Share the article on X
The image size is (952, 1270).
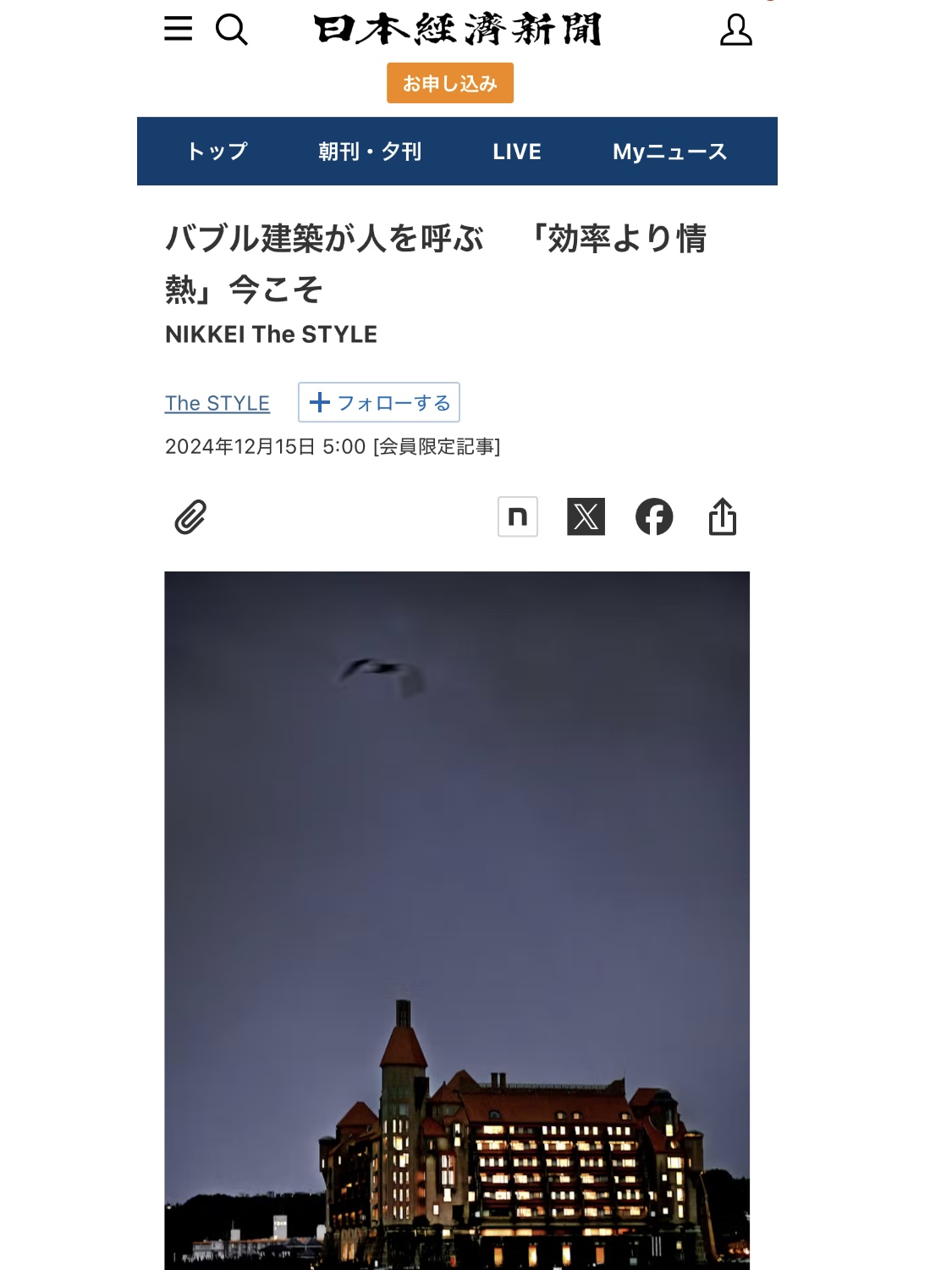[x=586, y=516]
